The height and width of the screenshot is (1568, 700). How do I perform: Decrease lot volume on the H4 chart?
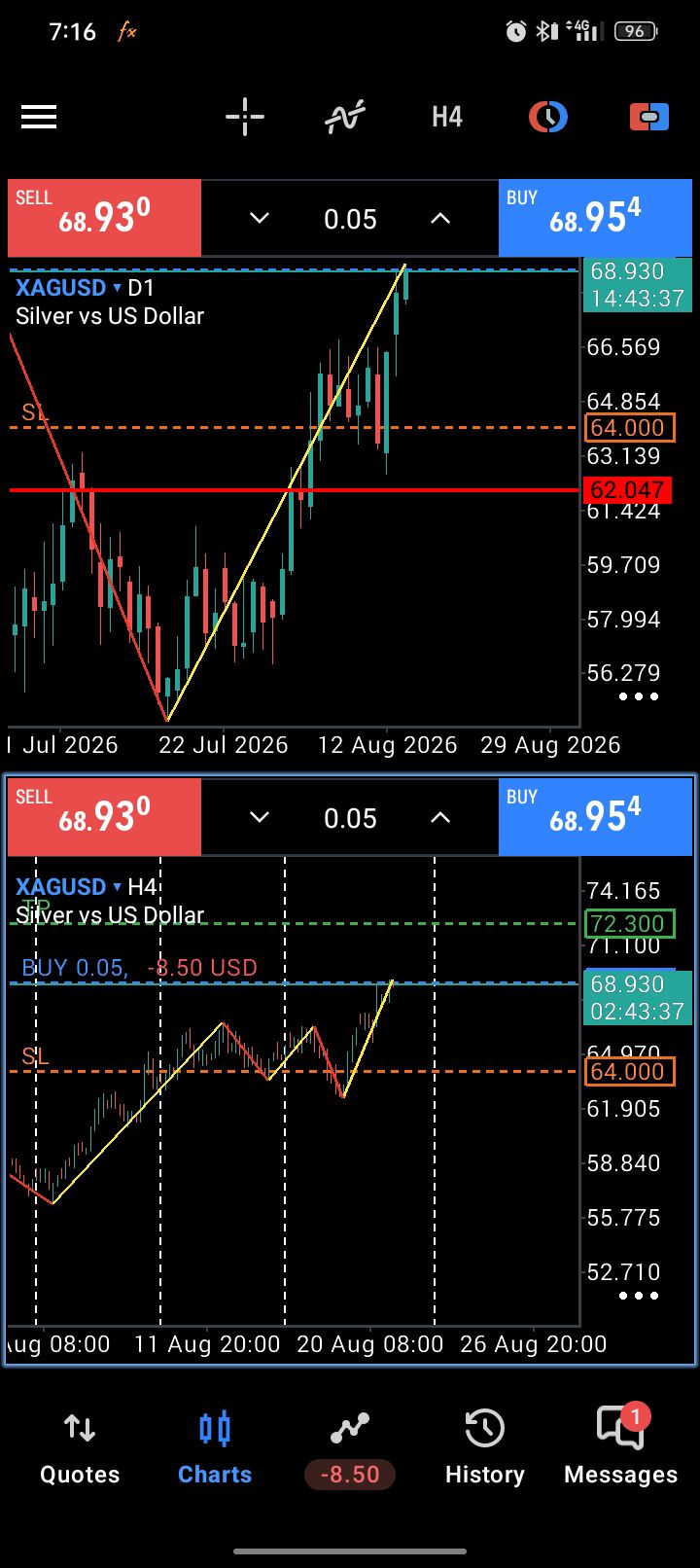pyautogui.click(x=260, y=818)
